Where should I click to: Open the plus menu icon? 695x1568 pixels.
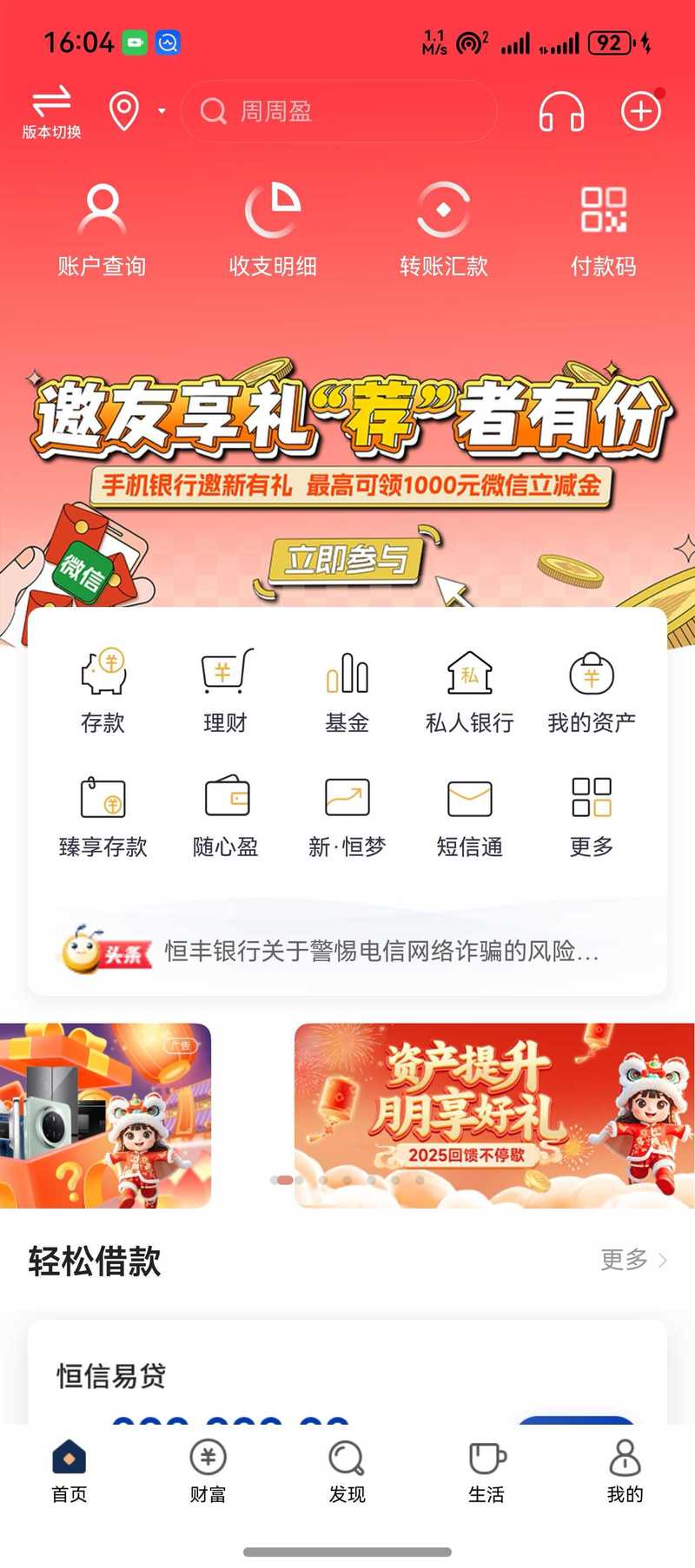coord(641,111)
